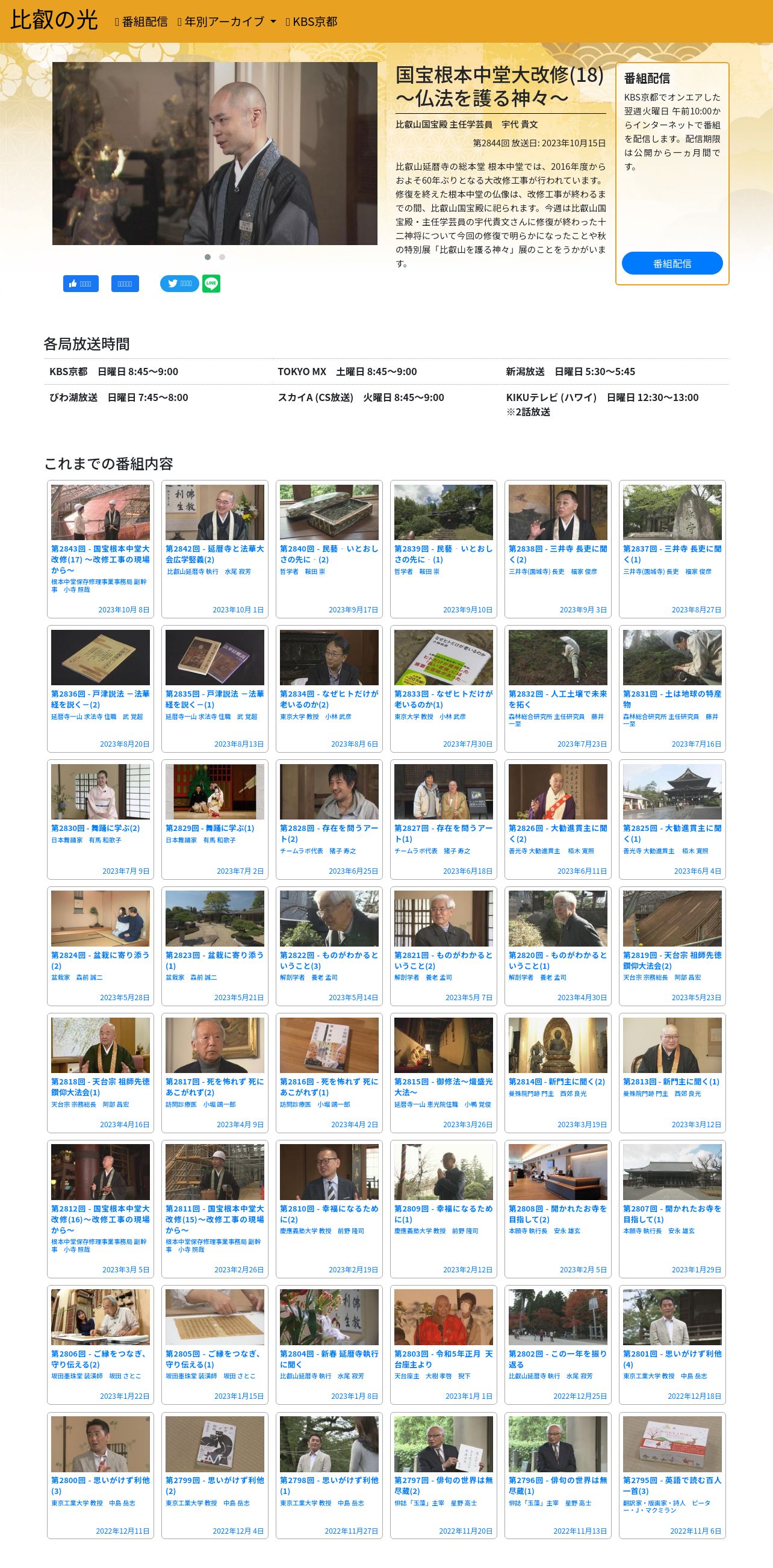The width and height of the screenshot is (773, 1568).
Task: Open the KBS京都 link in the header
Action: tap(311, 21)
